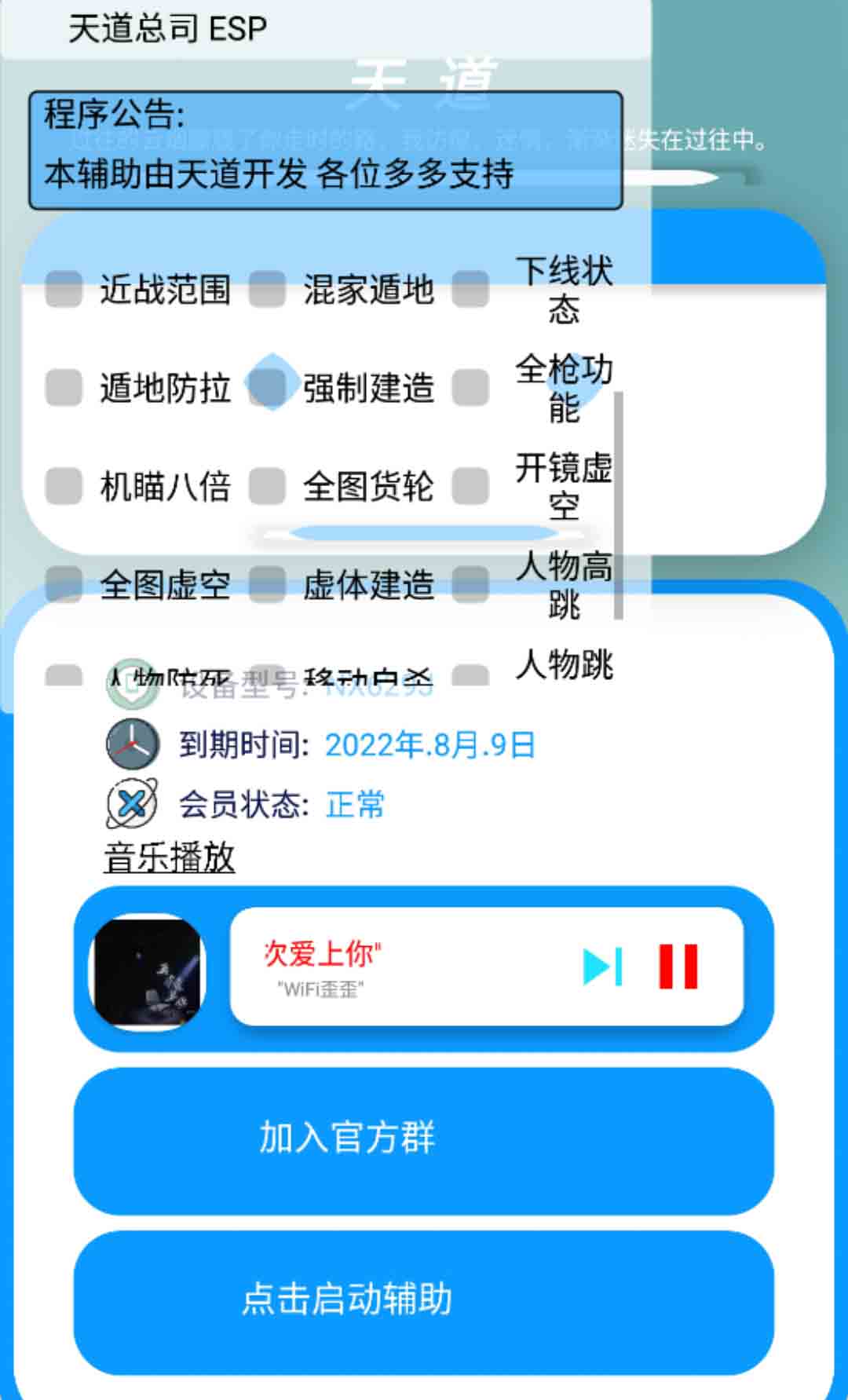848x1400 pixels.
Task: Toggle the 强制建造 checkbox
Action: coord(267,387)
